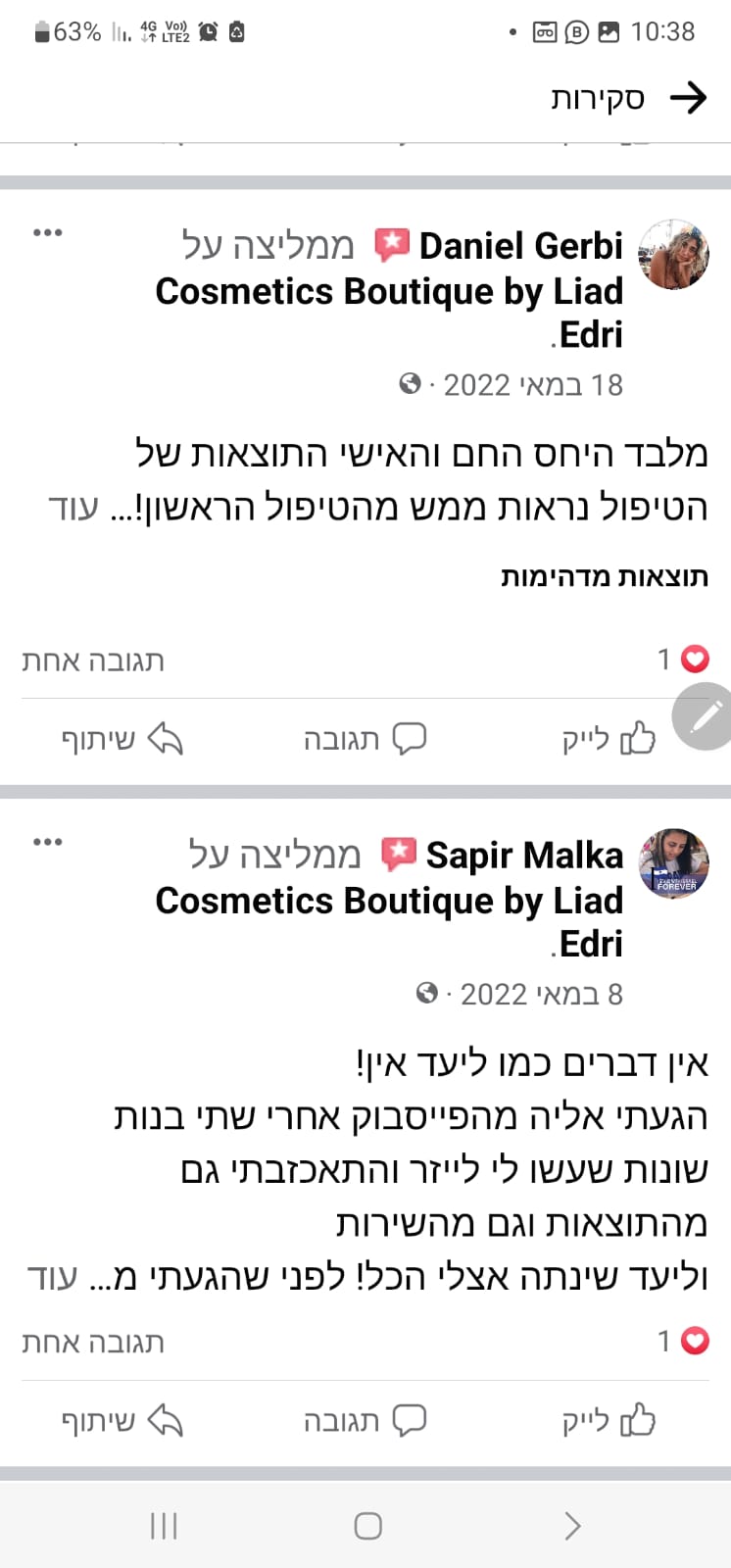Screen dimensions: 731x1568
Task: Share Sapir Malka's review
Action: click(122, 1421)
